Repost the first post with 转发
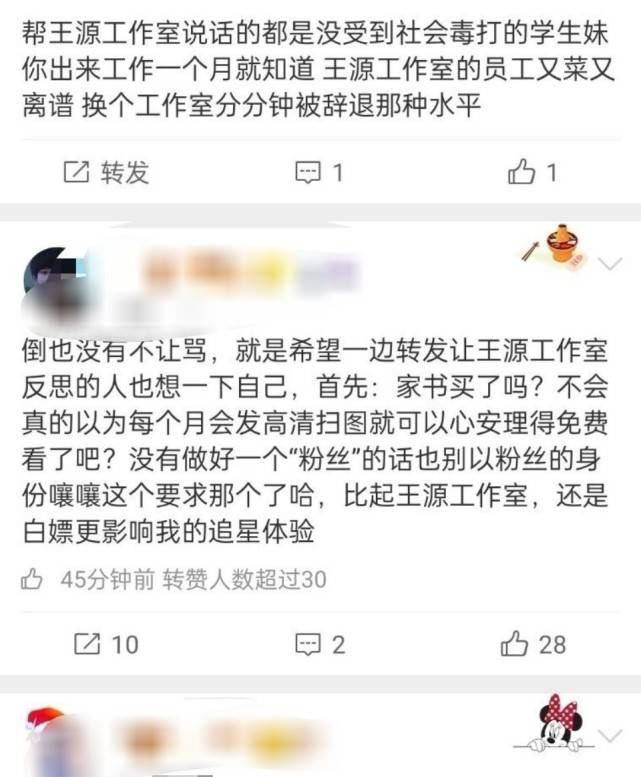 [x=106, y=173]
